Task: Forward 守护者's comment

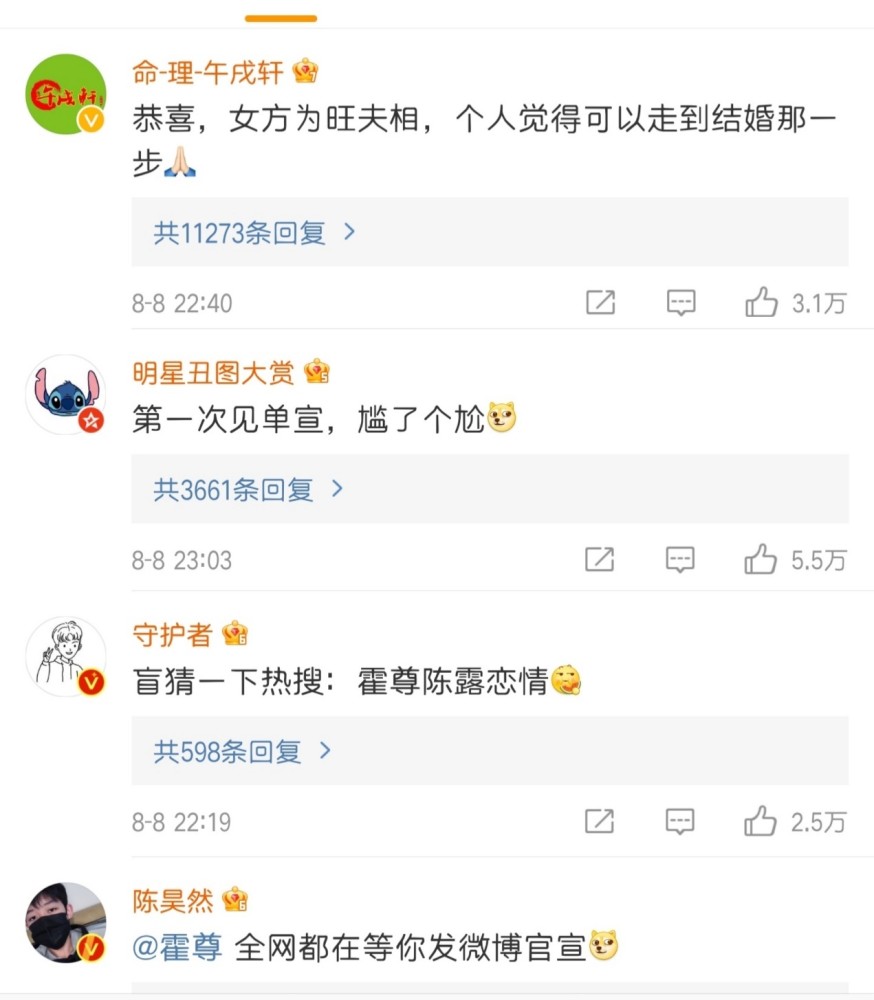Action: (x=600, y=822)
